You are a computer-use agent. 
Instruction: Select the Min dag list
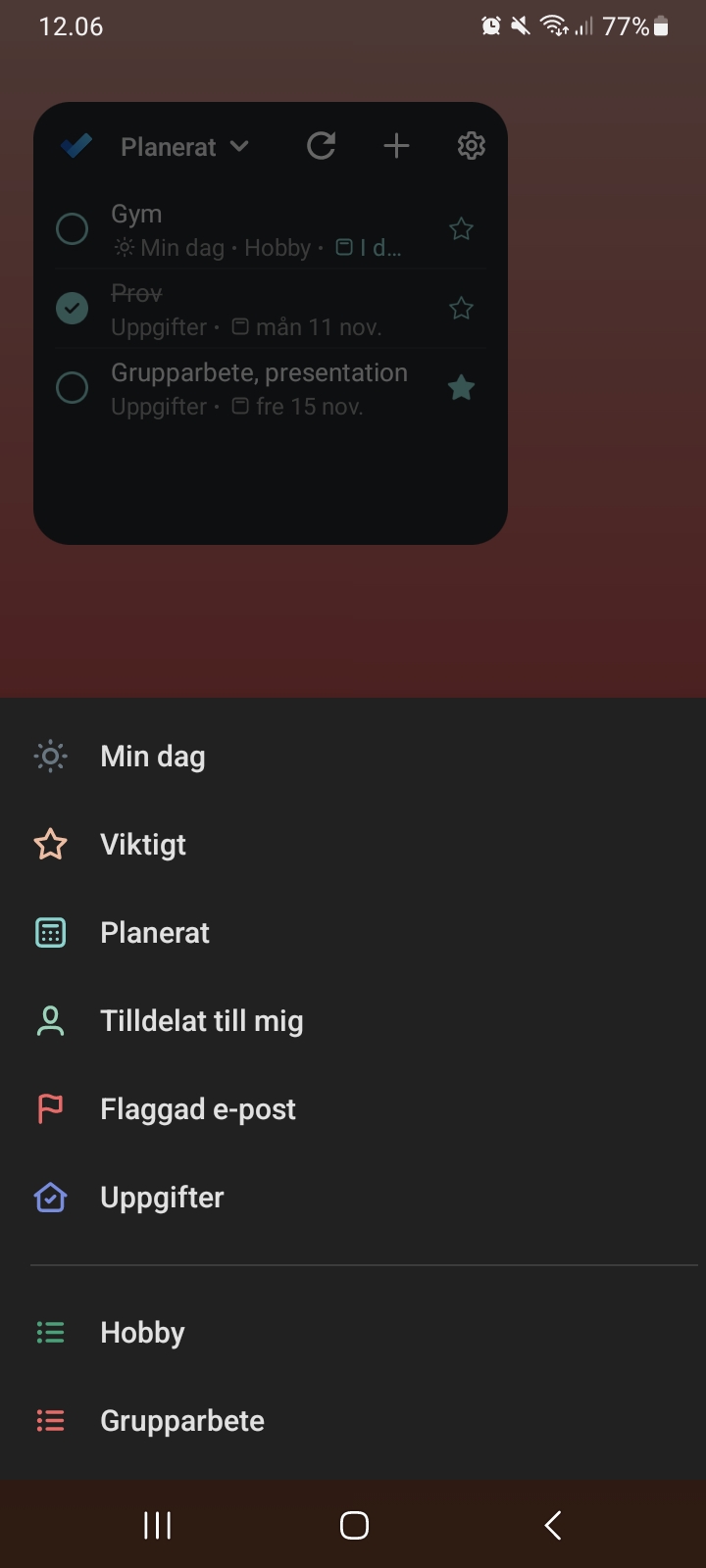353,757
